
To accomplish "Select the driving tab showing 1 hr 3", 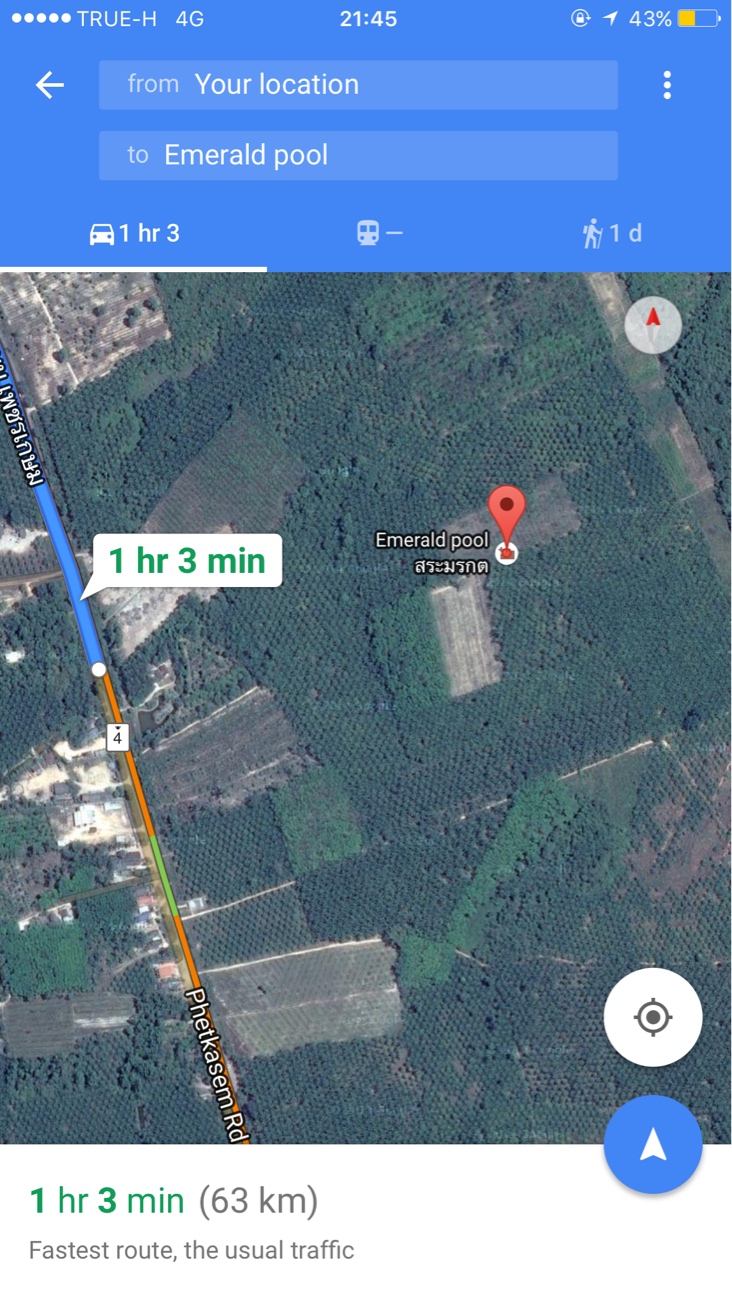I will pos(134,234).
